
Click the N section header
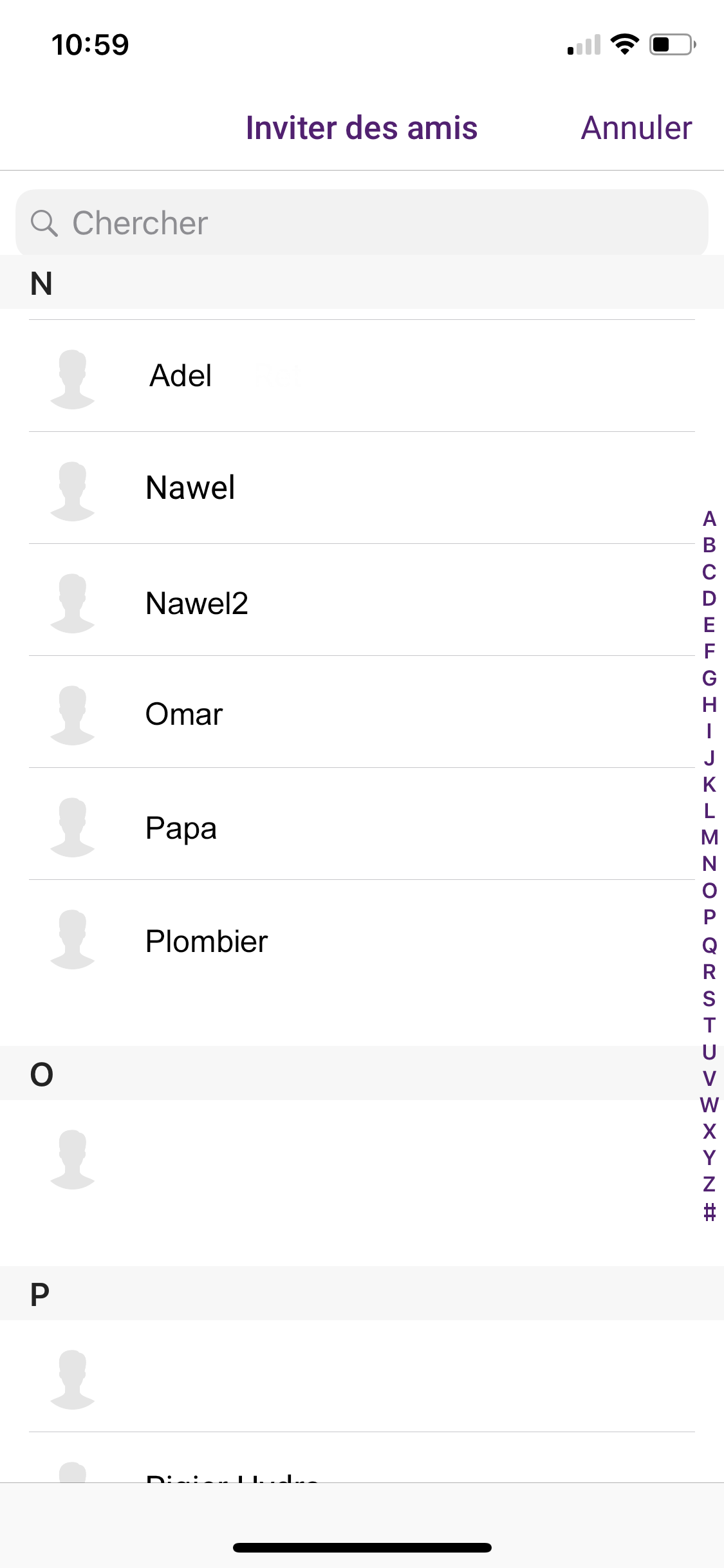click(41, 282)
